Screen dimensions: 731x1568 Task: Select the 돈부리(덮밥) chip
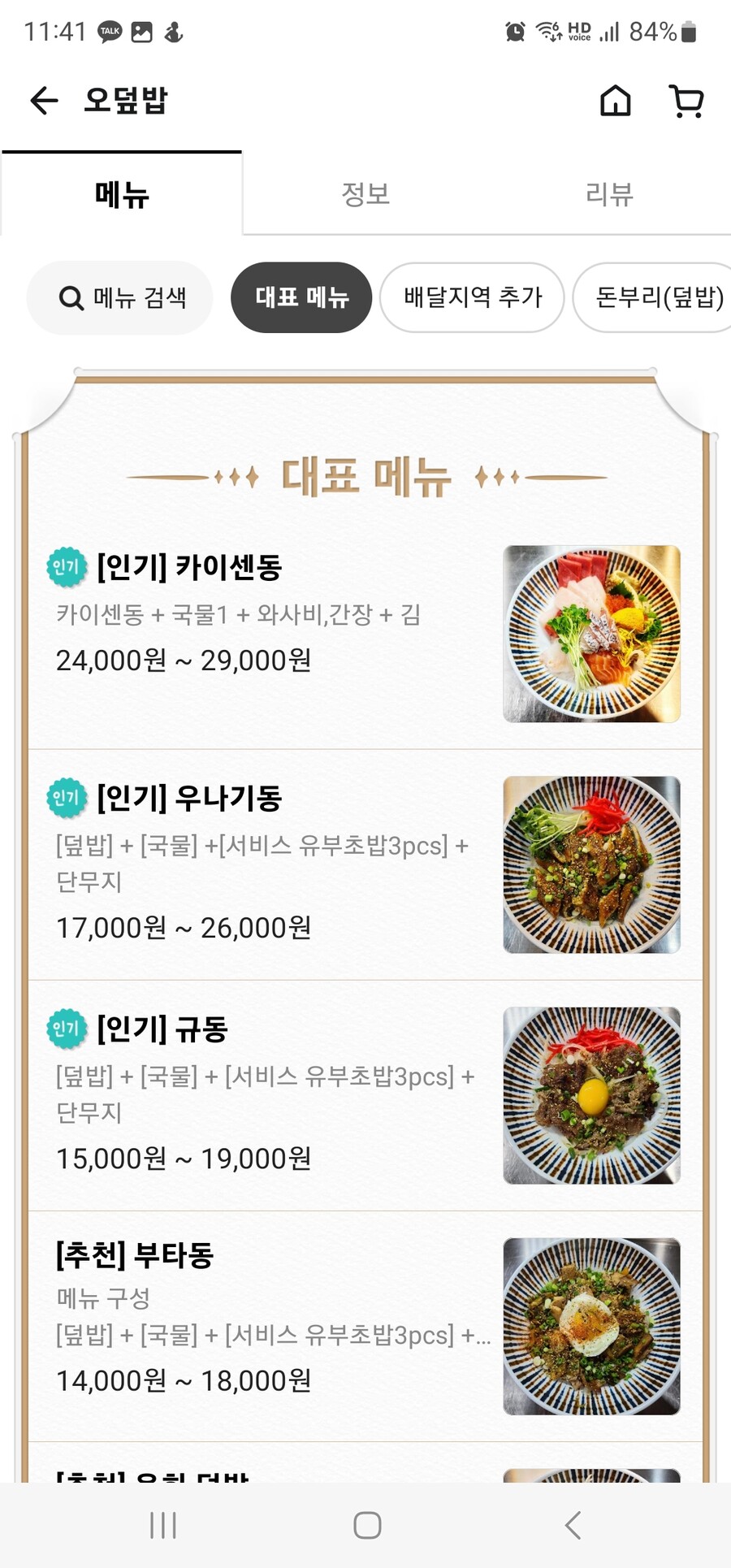click(x=653, y=297)
